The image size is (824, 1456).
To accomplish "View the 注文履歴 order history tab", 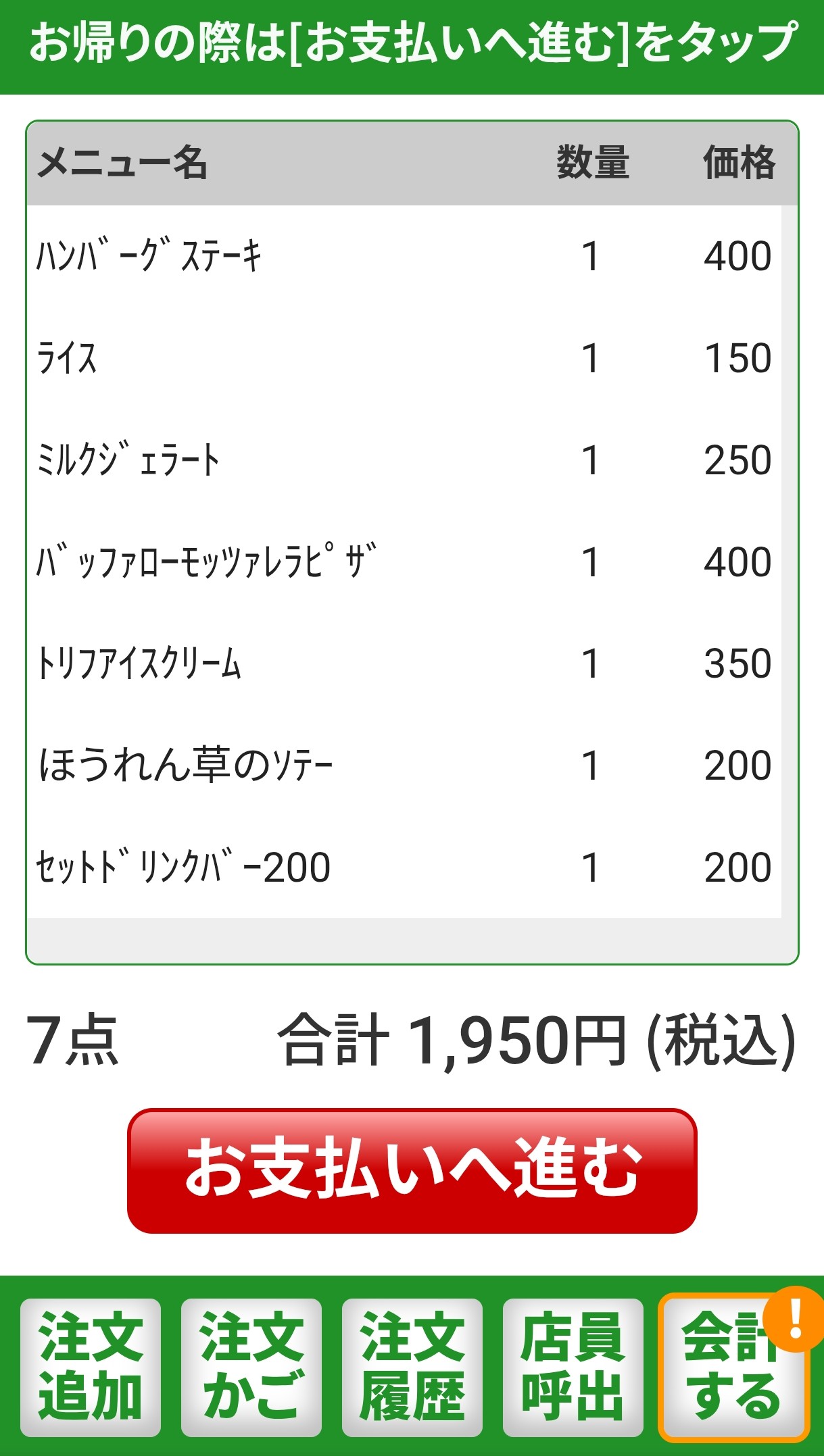I will (x=412, y=1367).
